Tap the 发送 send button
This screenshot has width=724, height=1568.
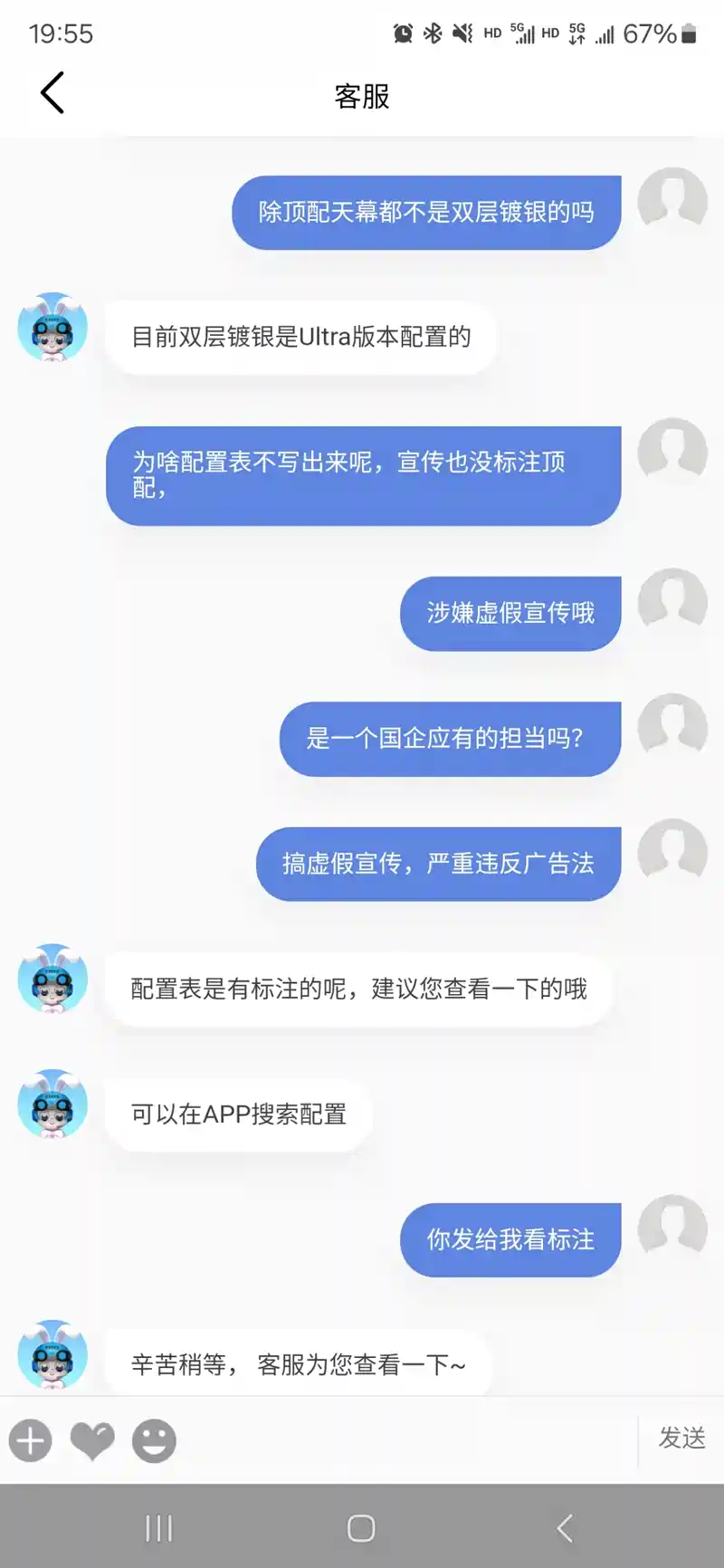tap(681, 1438)
